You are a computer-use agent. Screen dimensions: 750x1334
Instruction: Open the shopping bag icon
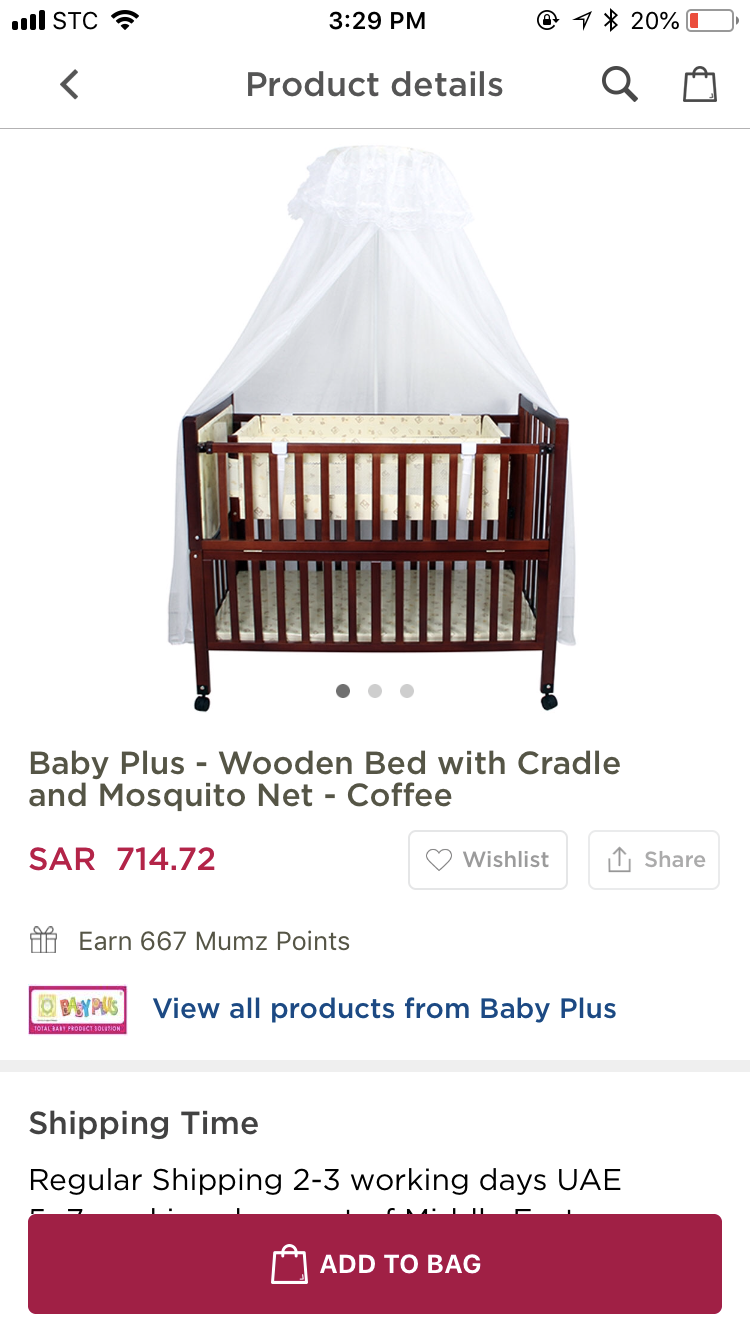pyautogui.click(x=700, y=85)
